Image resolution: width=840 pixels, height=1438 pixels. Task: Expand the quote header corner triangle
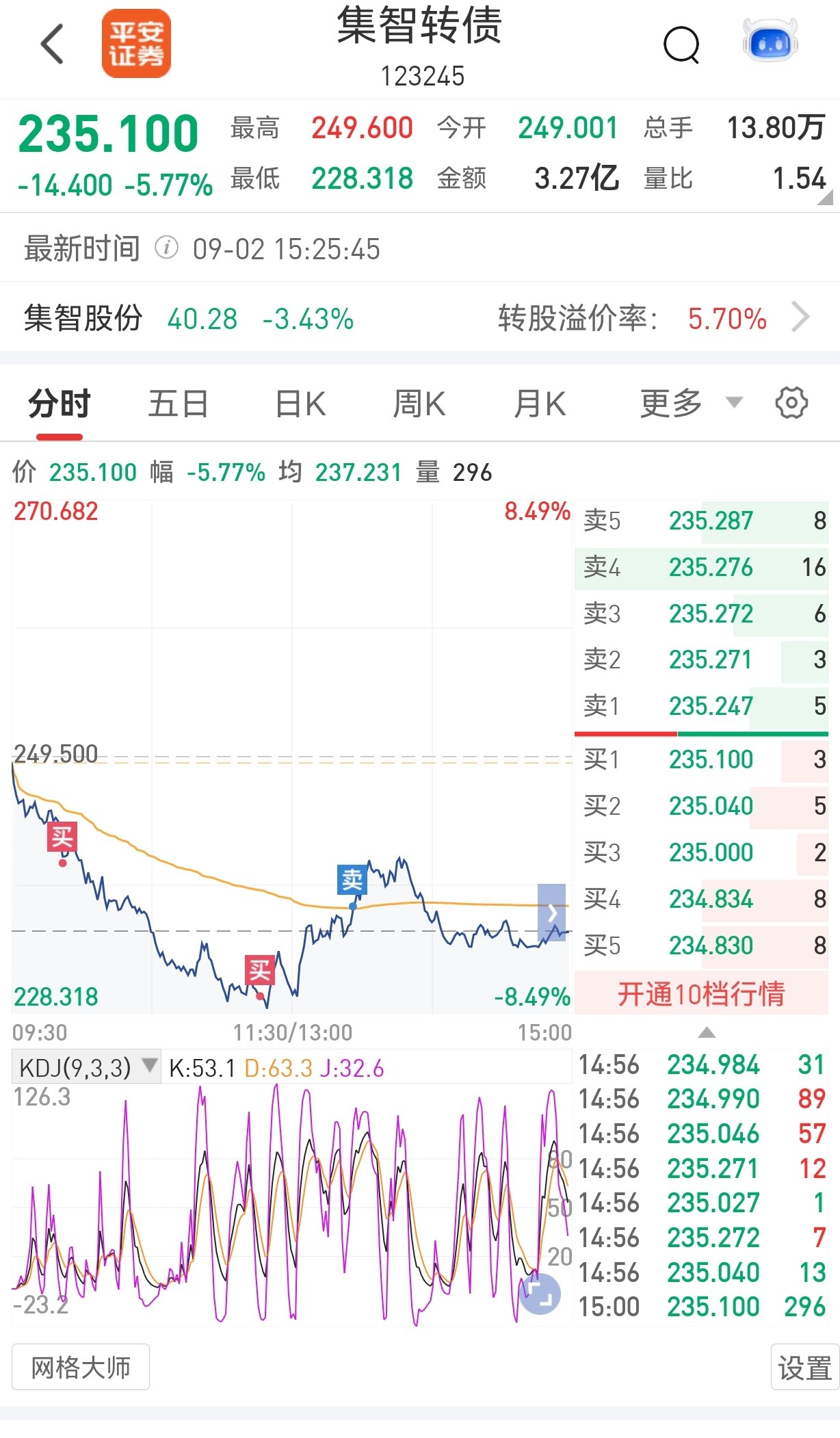(826, 198)
